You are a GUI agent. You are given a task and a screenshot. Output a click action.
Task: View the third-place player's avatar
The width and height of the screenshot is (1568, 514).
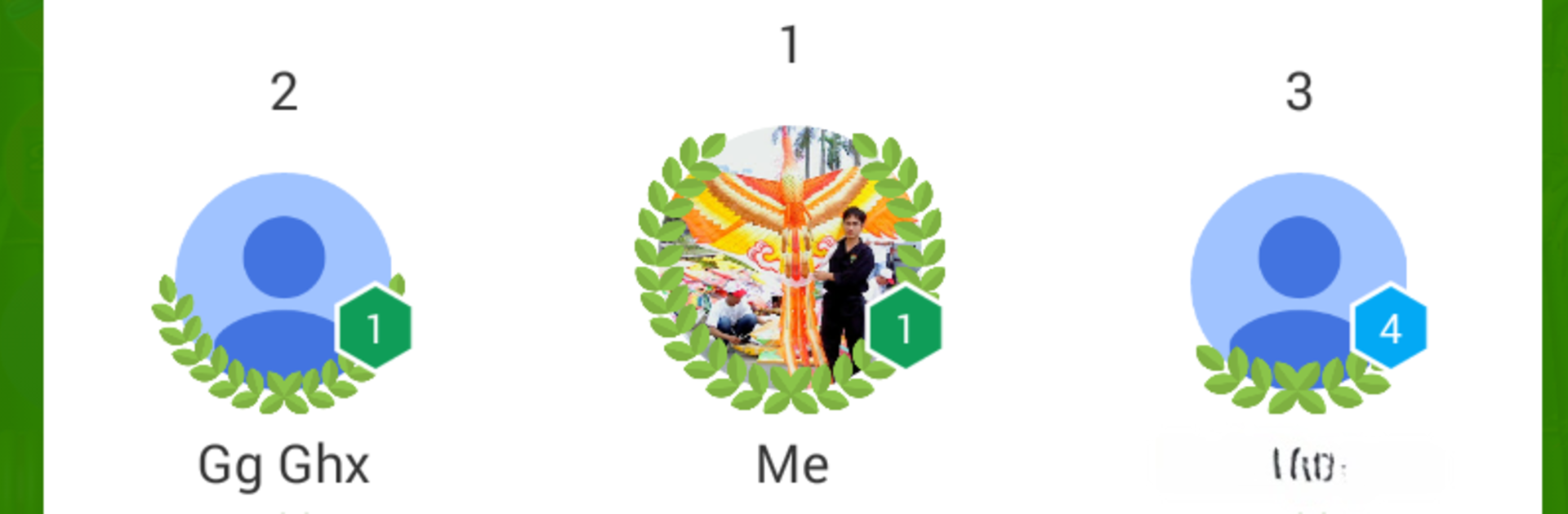pyautogui.click(x=1298, y=281)
